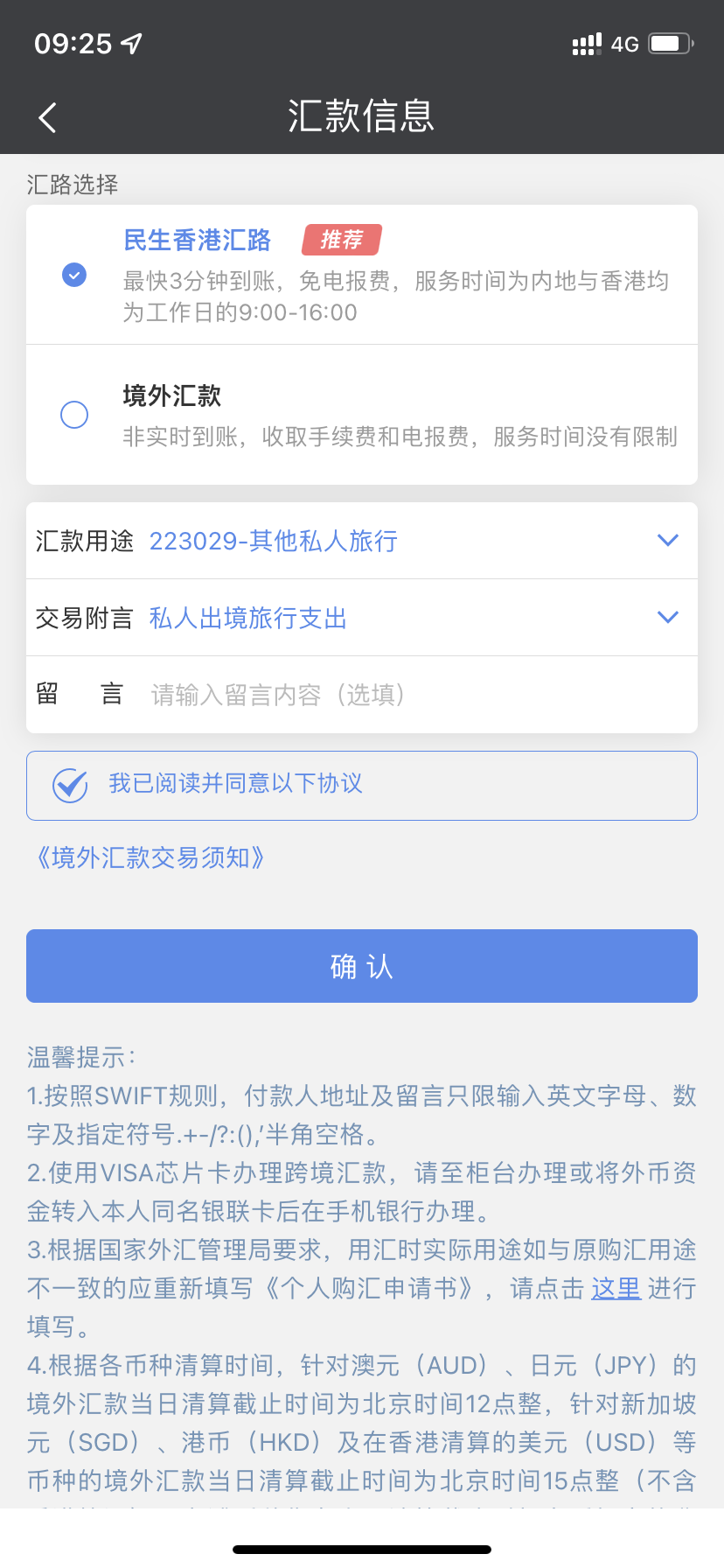The width and height of the screenshot is (724, 1568).
Task: Select the 民生香港汇路 radio button
Action: [x=74, y=275]
